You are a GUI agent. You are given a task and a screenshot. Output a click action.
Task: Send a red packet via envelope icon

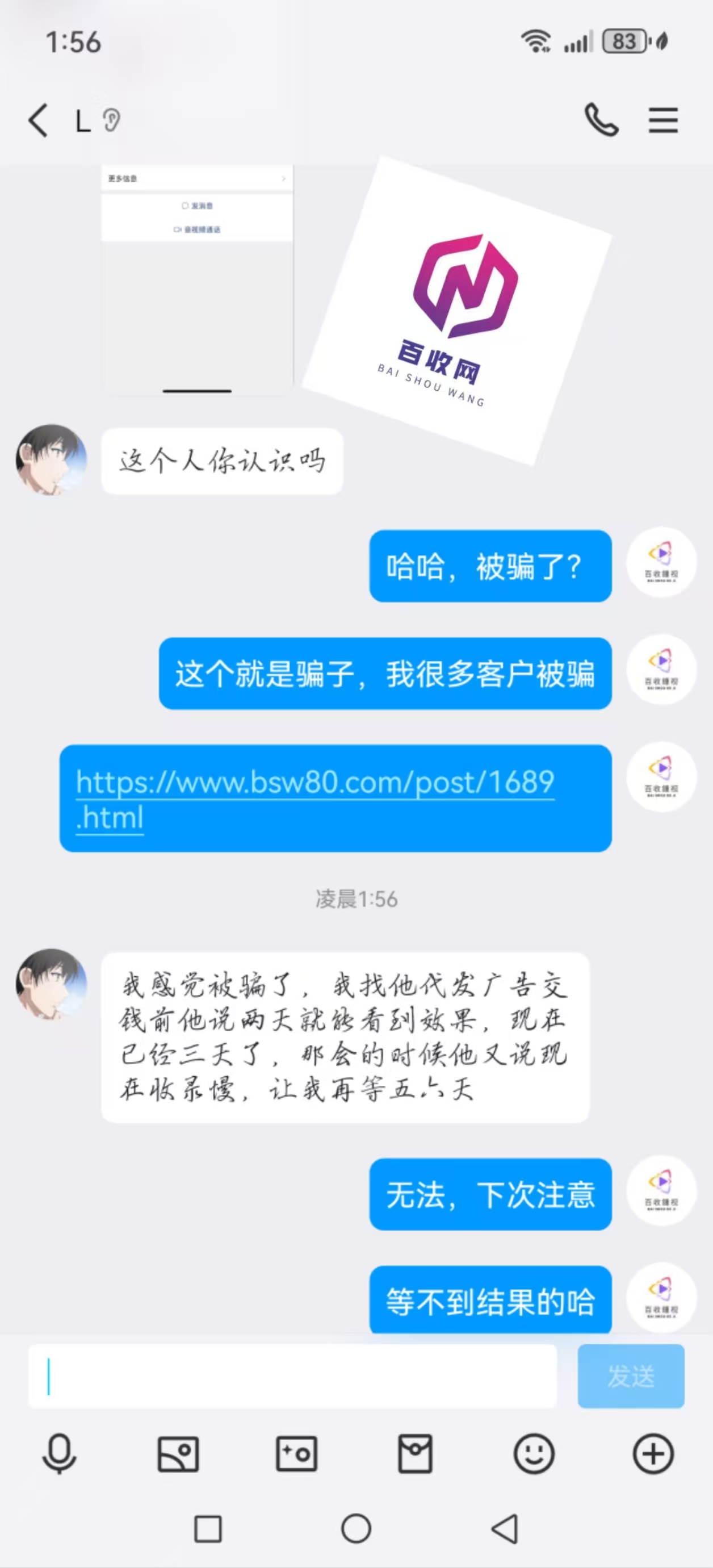click(415, 1453)
